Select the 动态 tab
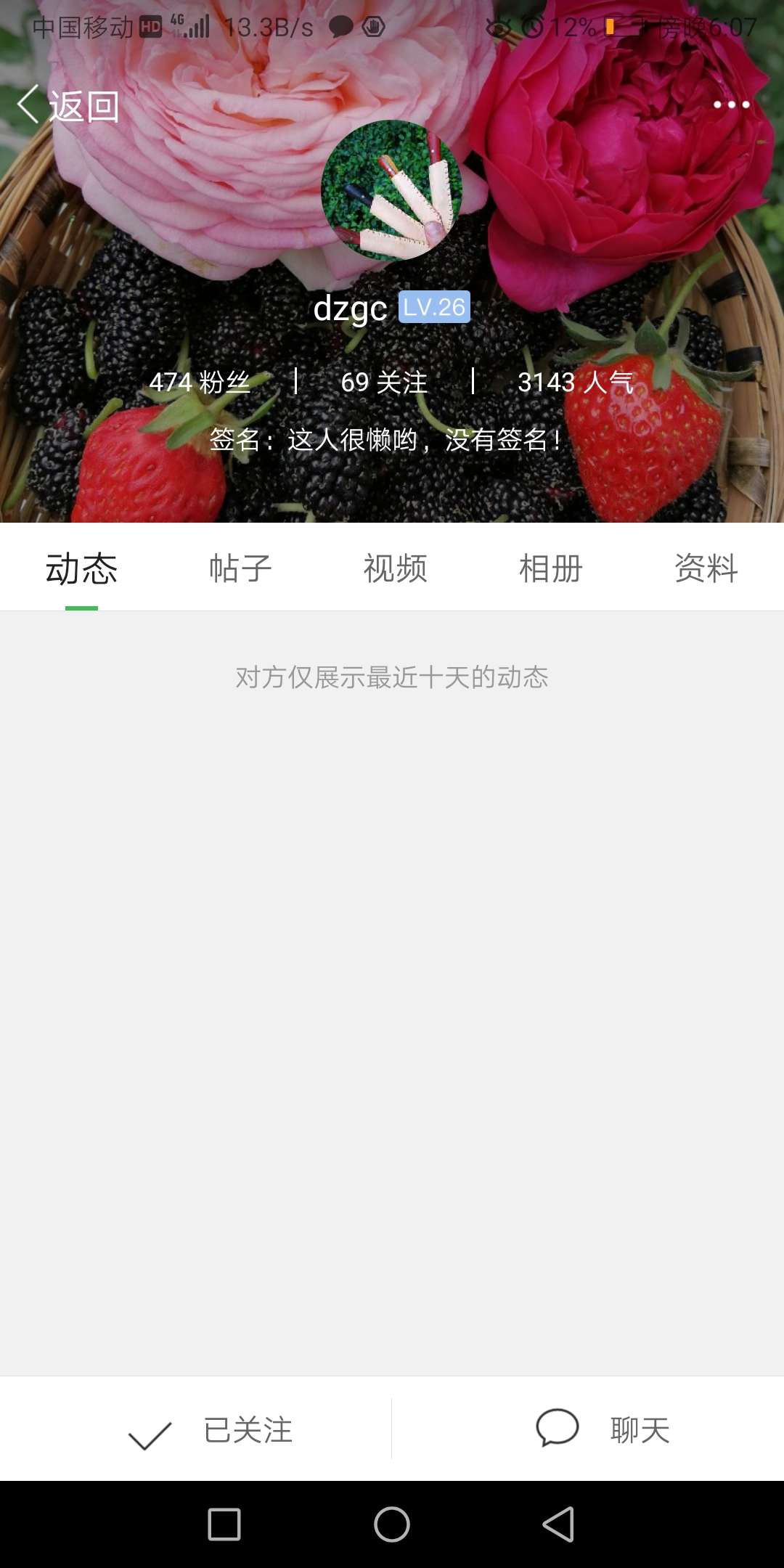 pyautogui.click(x=81, y=568)
